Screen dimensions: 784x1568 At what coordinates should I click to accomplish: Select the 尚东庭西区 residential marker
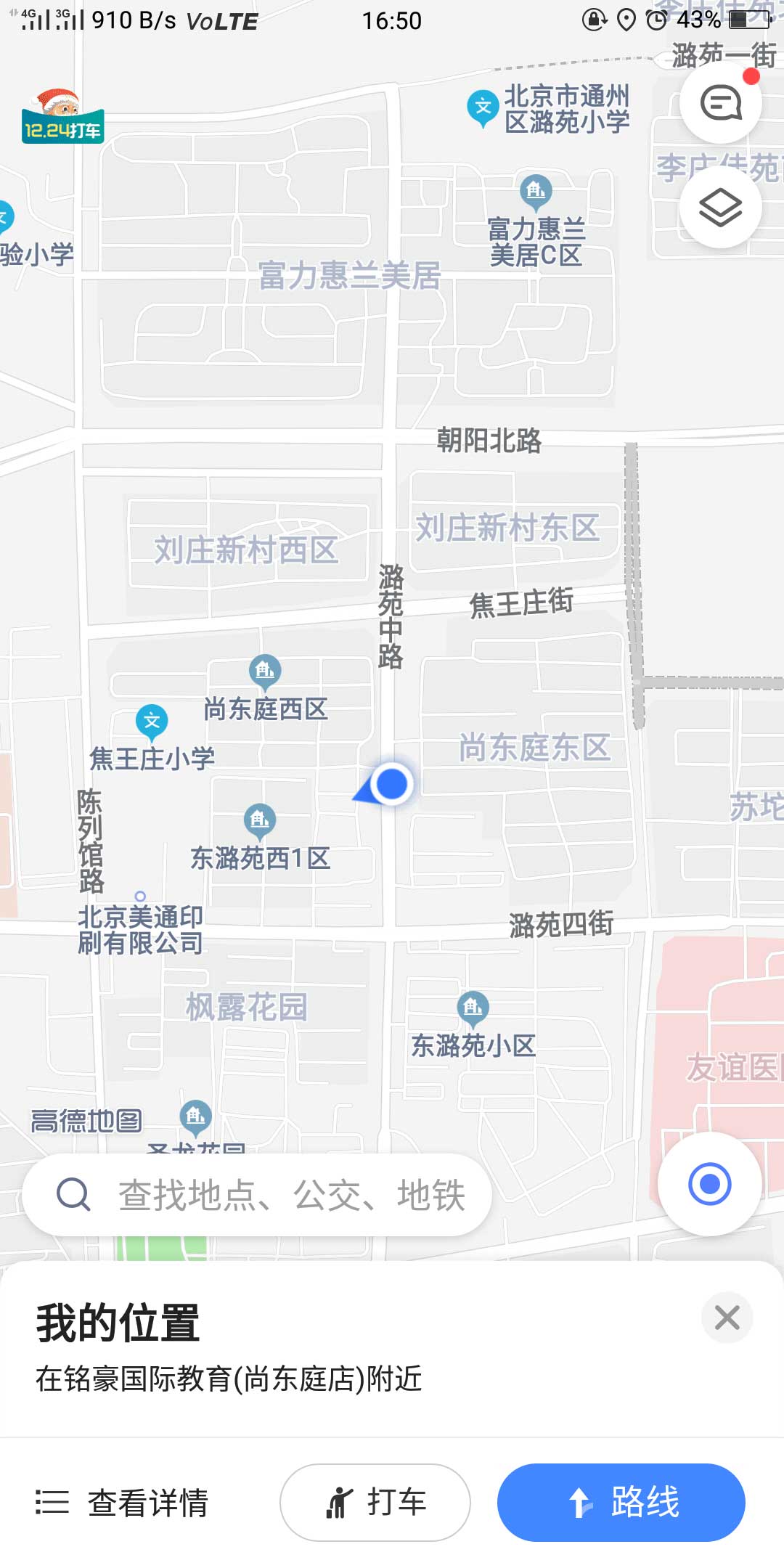tap(265, 671)
